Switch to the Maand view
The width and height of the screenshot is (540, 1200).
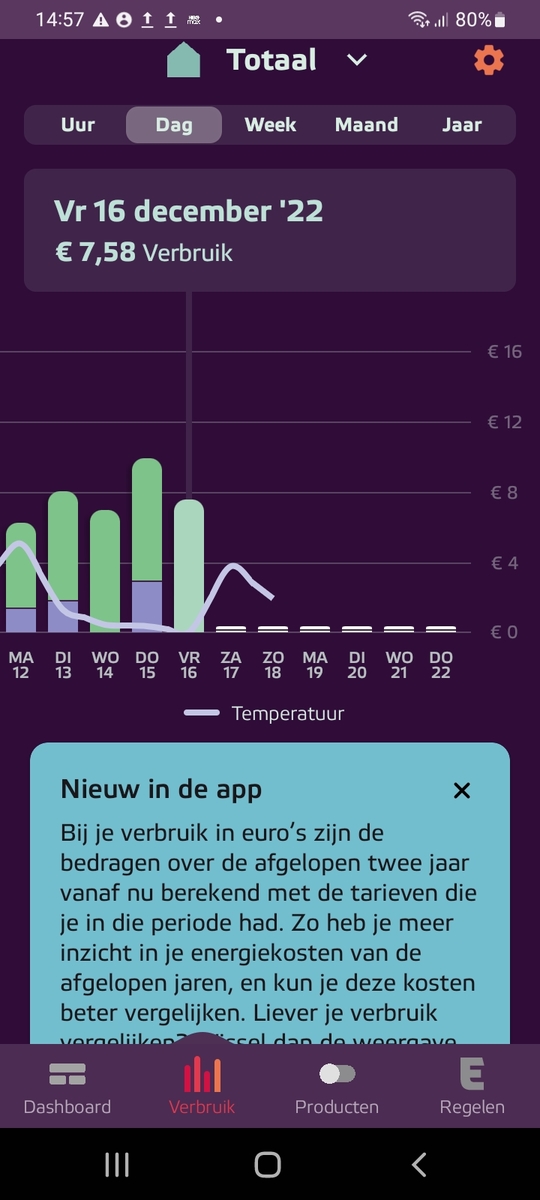366,125
